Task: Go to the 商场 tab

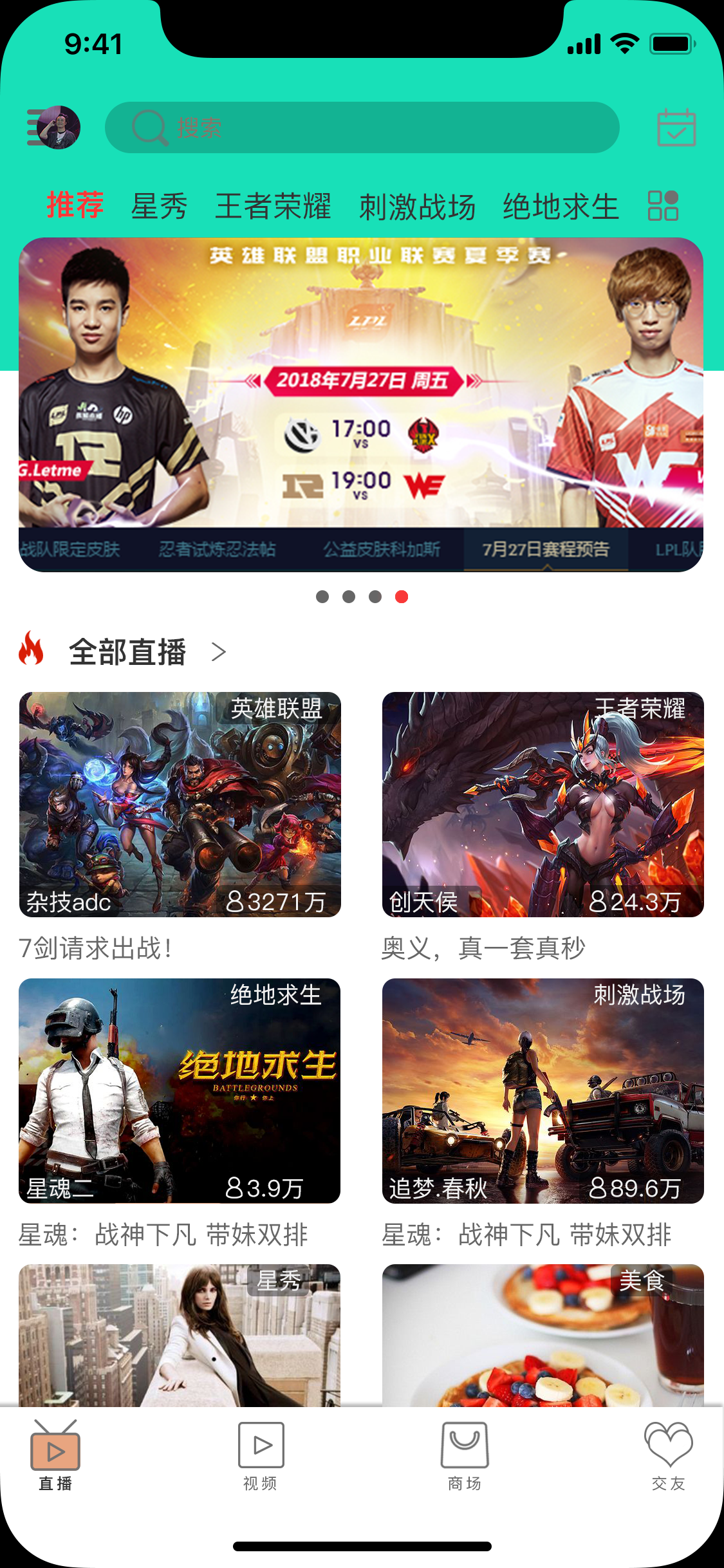Action: (x=465, y=1456)
